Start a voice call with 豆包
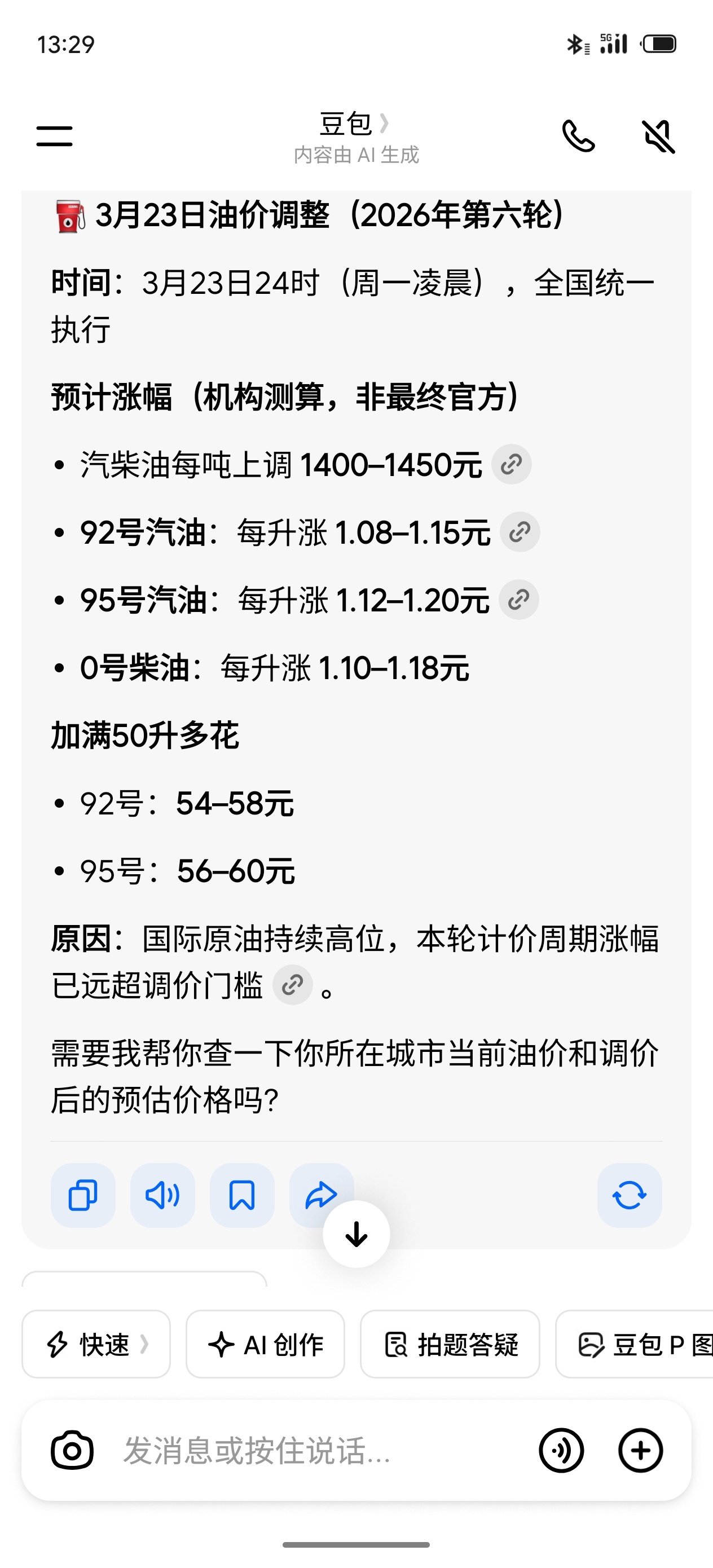Image resolution: width=713 pixels, height=1568 pixels. pyautogui.click(x=578, y=136)
